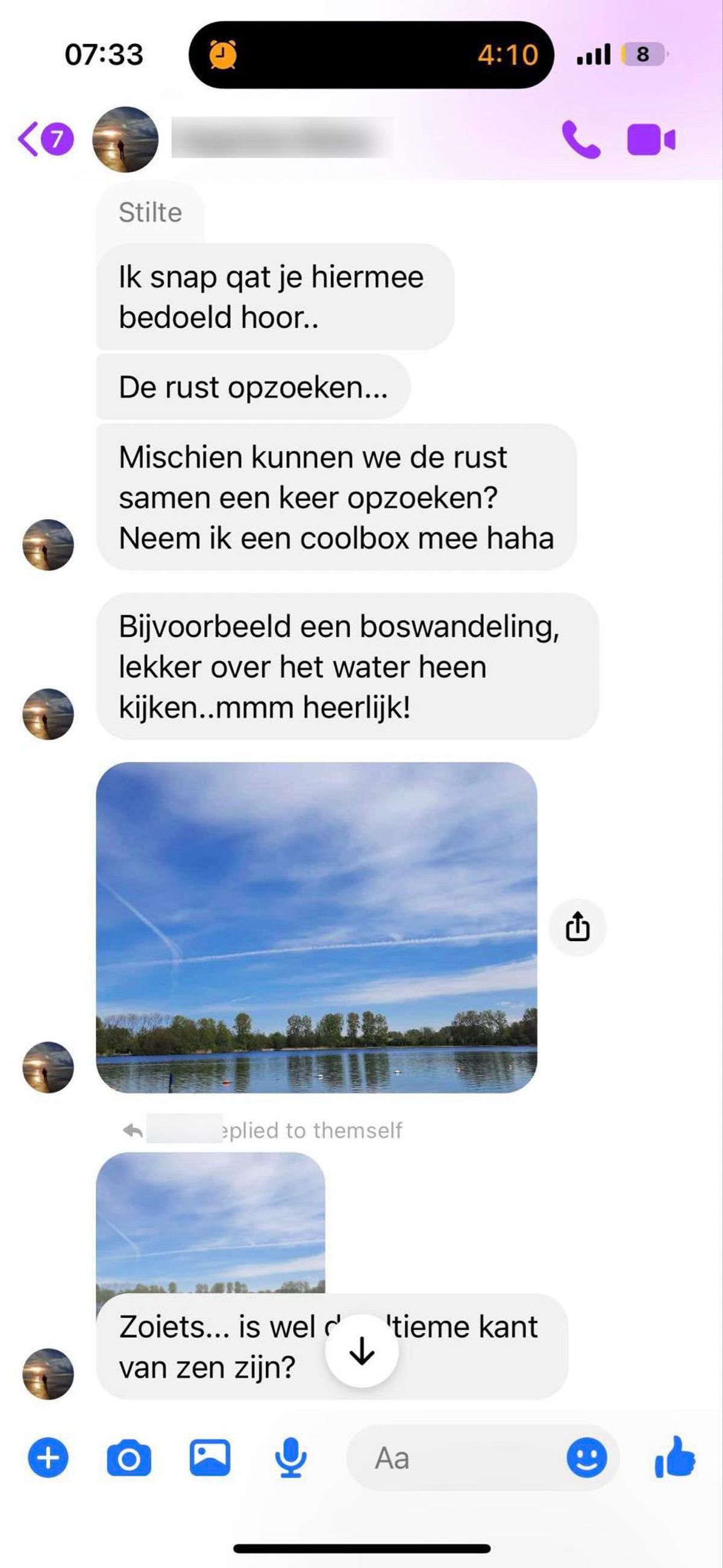Jump to the latest message with down arrow
723x1568 pixels.
pyautogui.click(x=362, y=1351)
